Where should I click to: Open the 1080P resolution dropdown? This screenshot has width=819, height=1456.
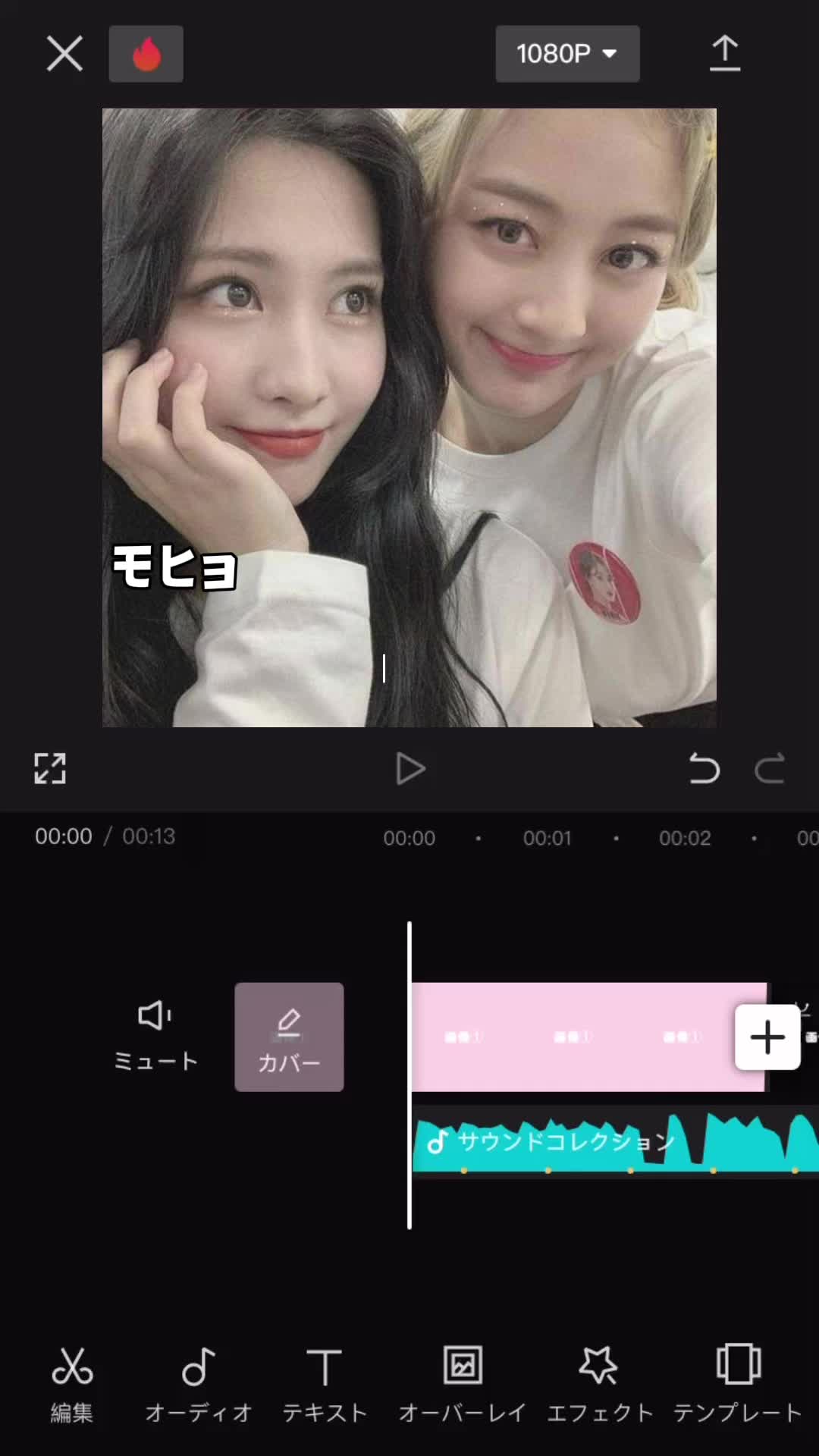tap(567, 54)
